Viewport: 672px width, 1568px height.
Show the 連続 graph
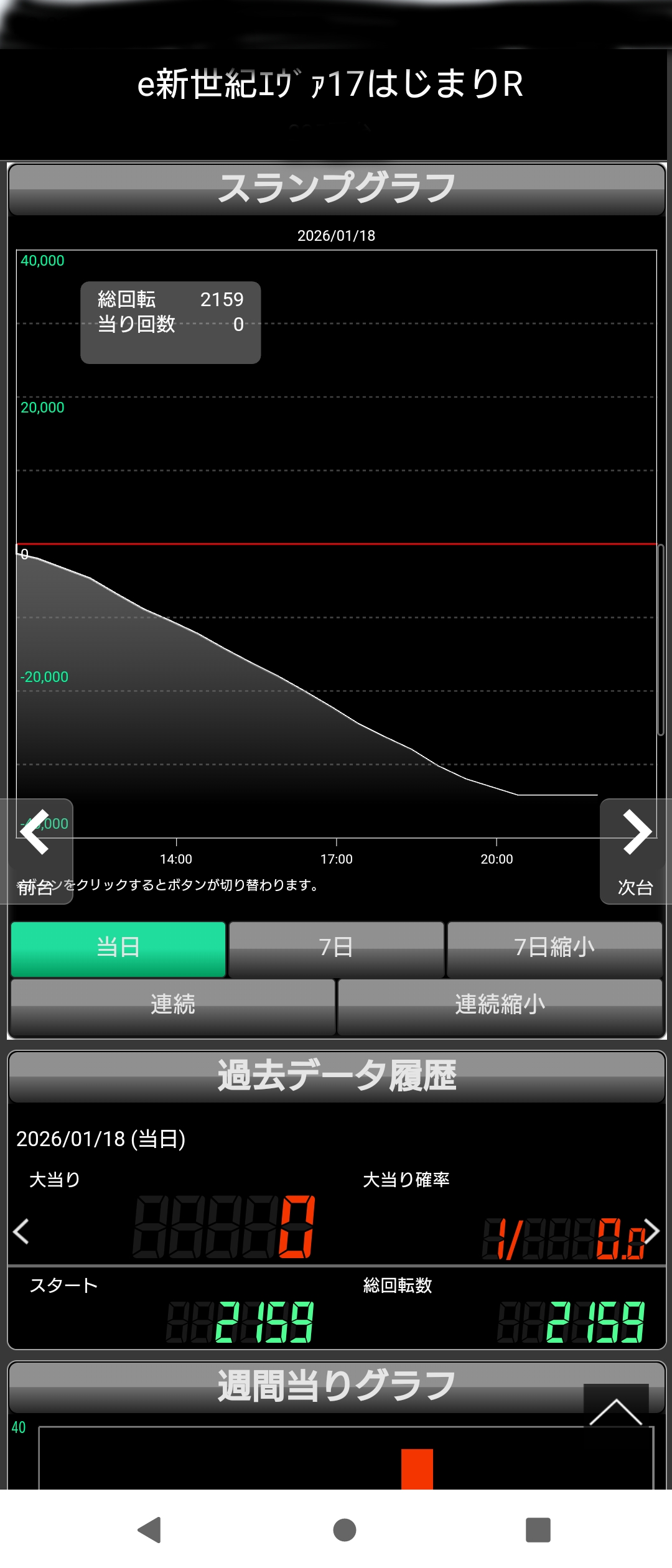(x=172, y=1006)
